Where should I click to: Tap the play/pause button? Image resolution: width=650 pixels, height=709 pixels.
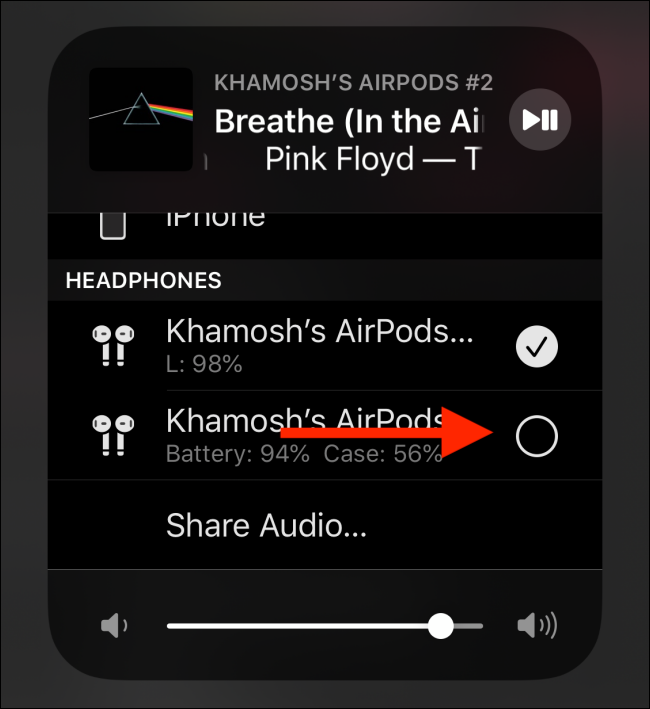coord(540,120)
